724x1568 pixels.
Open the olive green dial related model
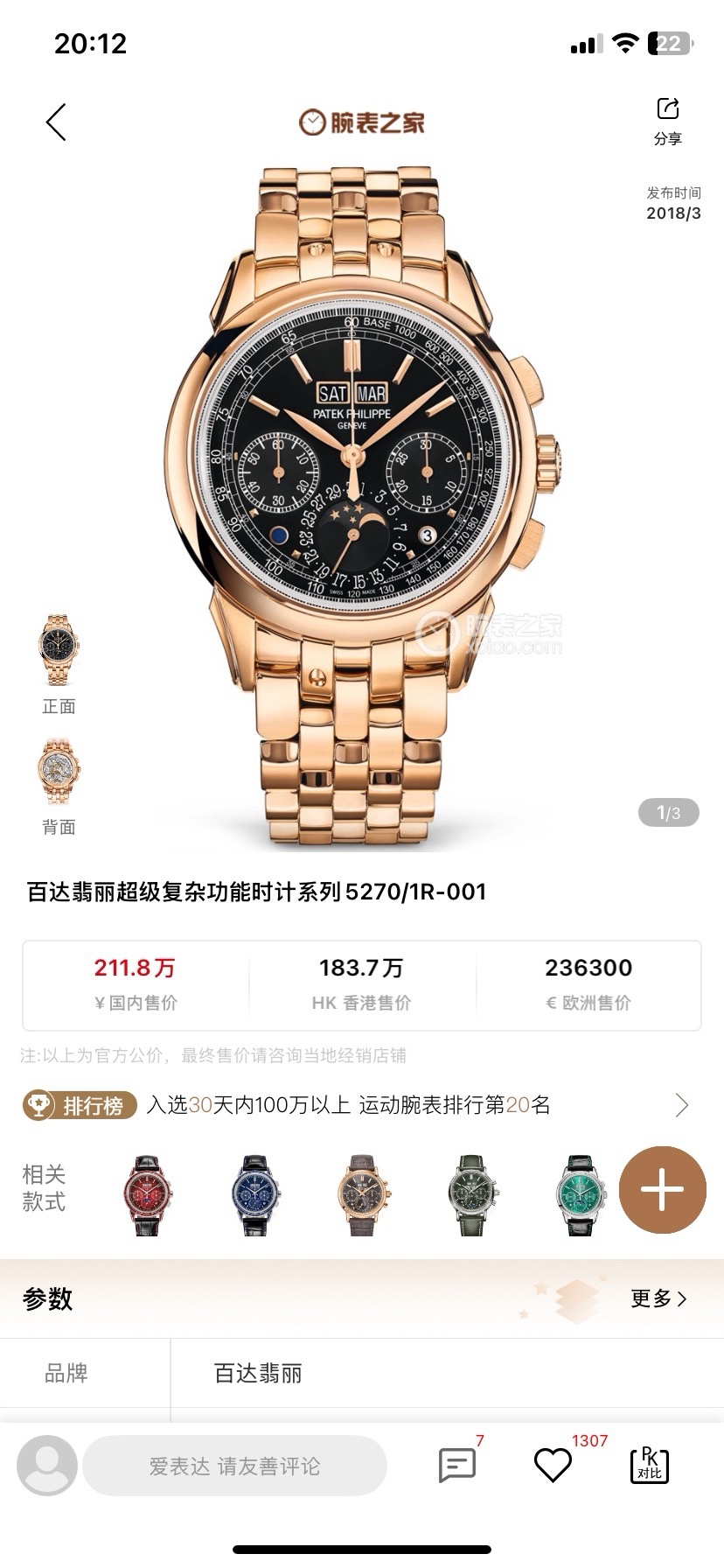click(472, 1194)
